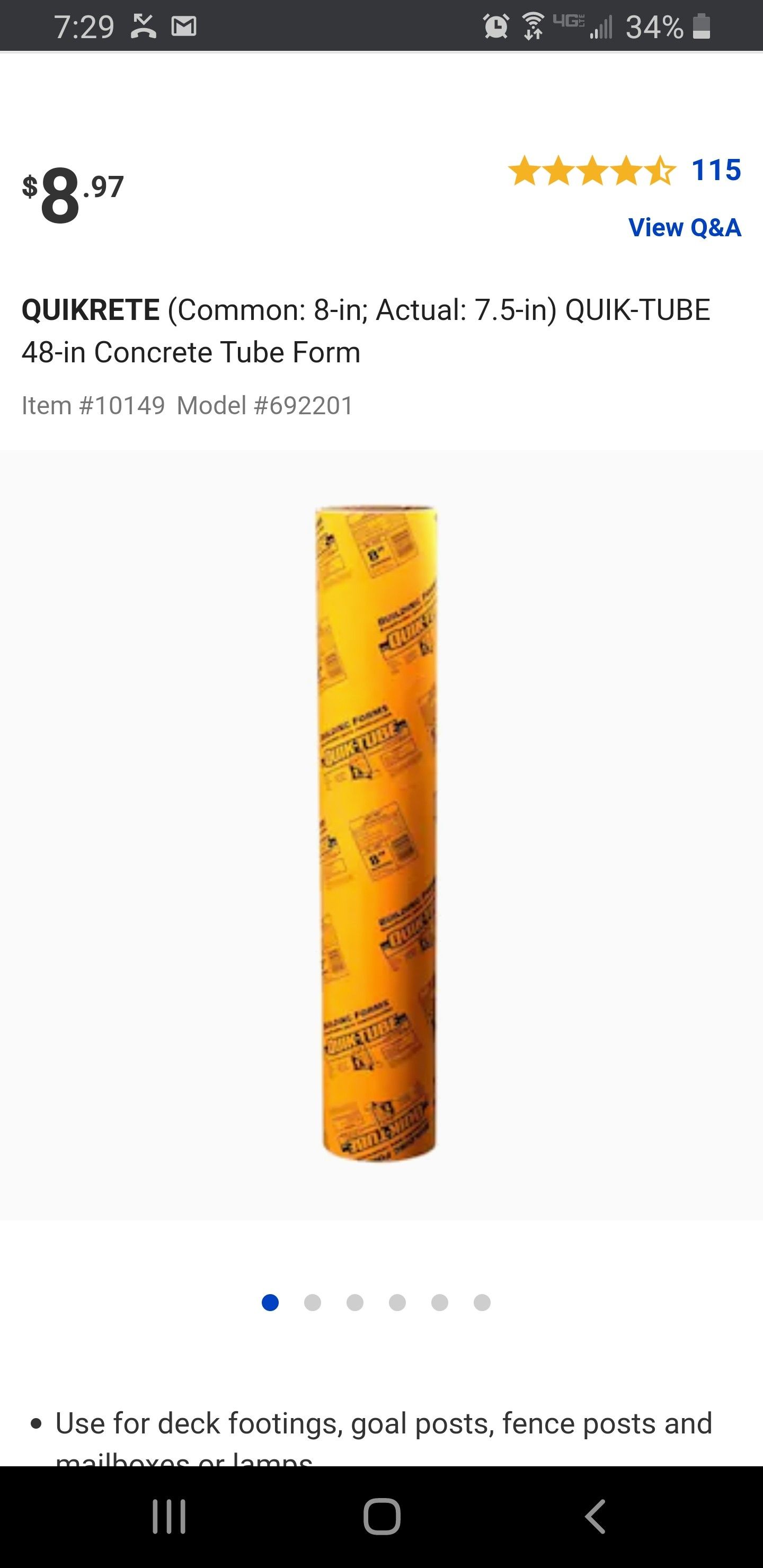Open the View Q&A link
Image resolution: width=763 pixels, height=1568 pixels.
pyautogui.click(x=685, y=228)
